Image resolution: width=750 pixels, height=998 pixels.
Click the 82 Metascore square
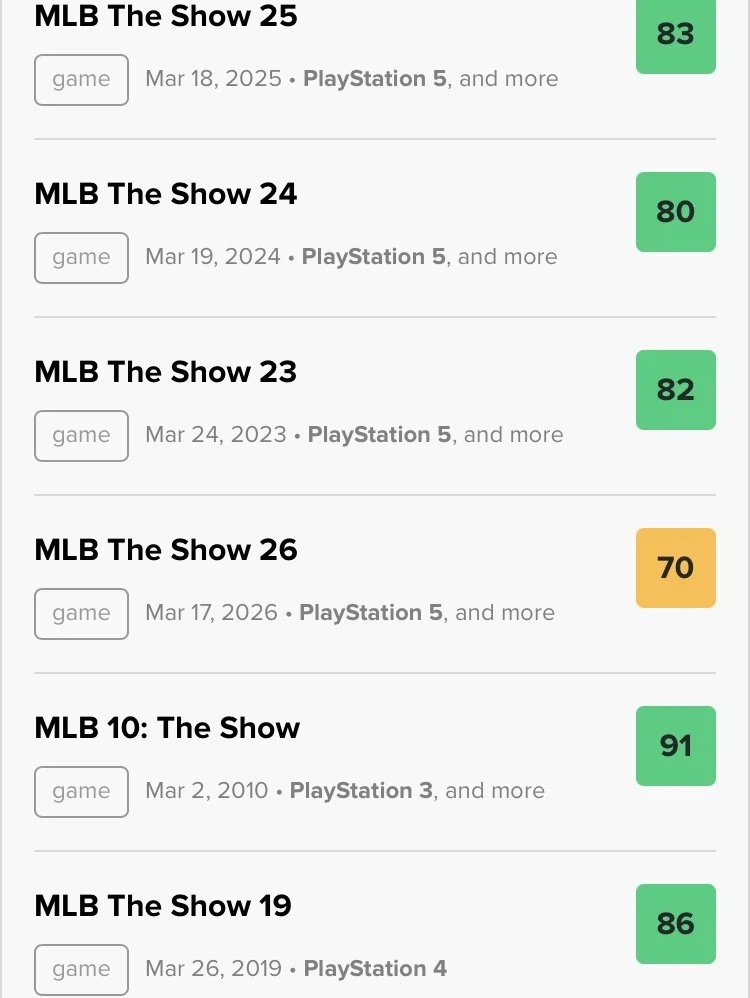point(675,390)
